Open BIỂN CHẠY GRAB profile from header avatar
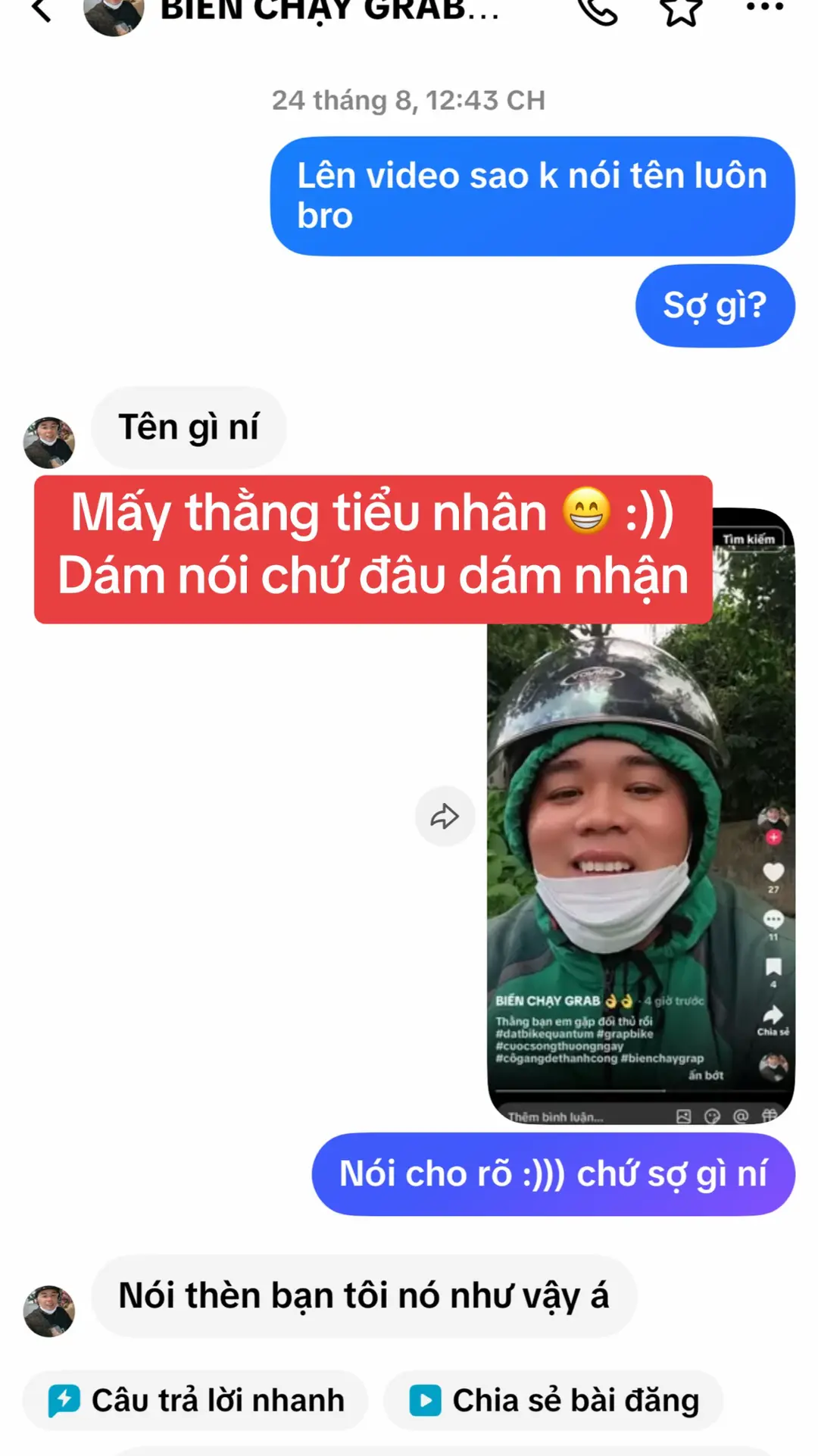The width and height of the screenshot is (818, 1456). point(114,14)
